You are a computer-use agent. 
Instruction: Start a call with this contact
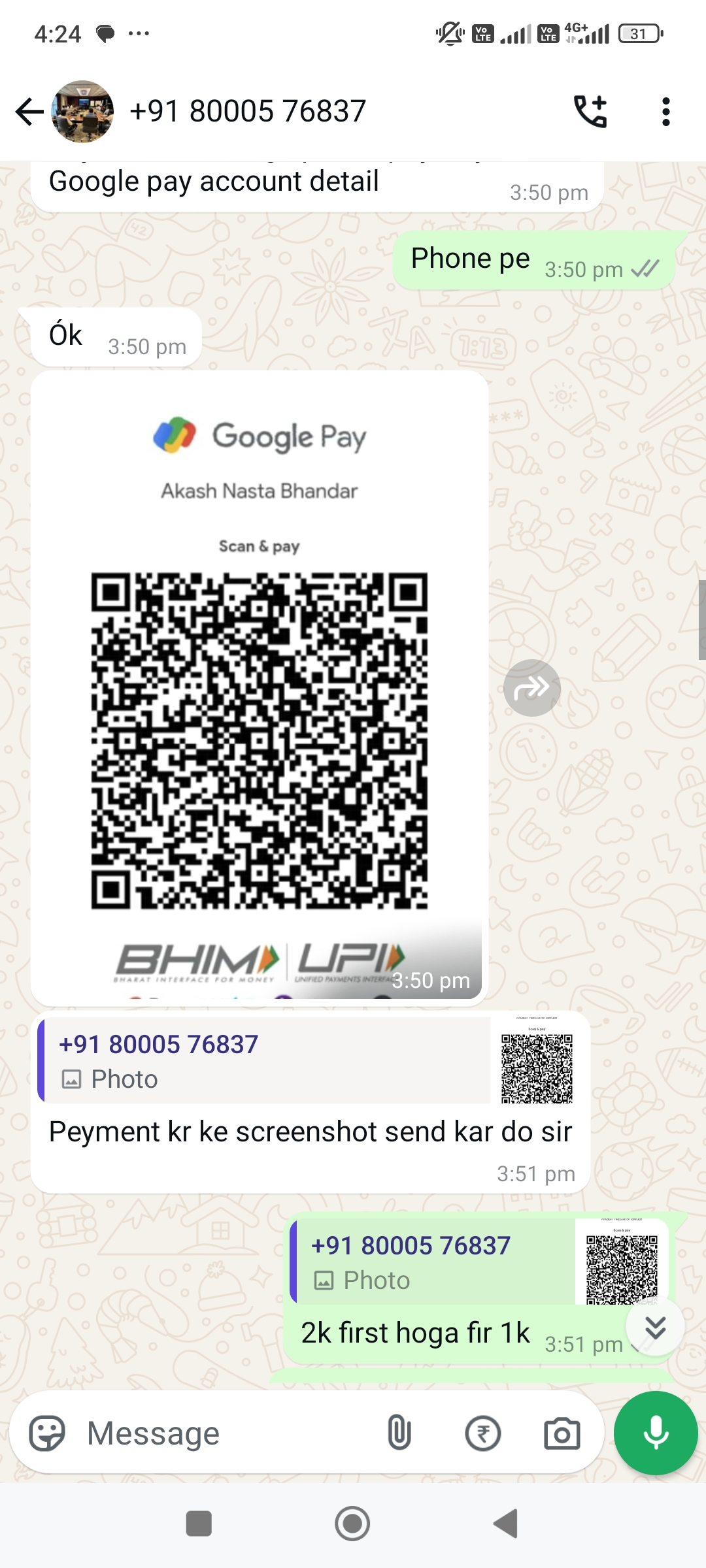[590, 112]
